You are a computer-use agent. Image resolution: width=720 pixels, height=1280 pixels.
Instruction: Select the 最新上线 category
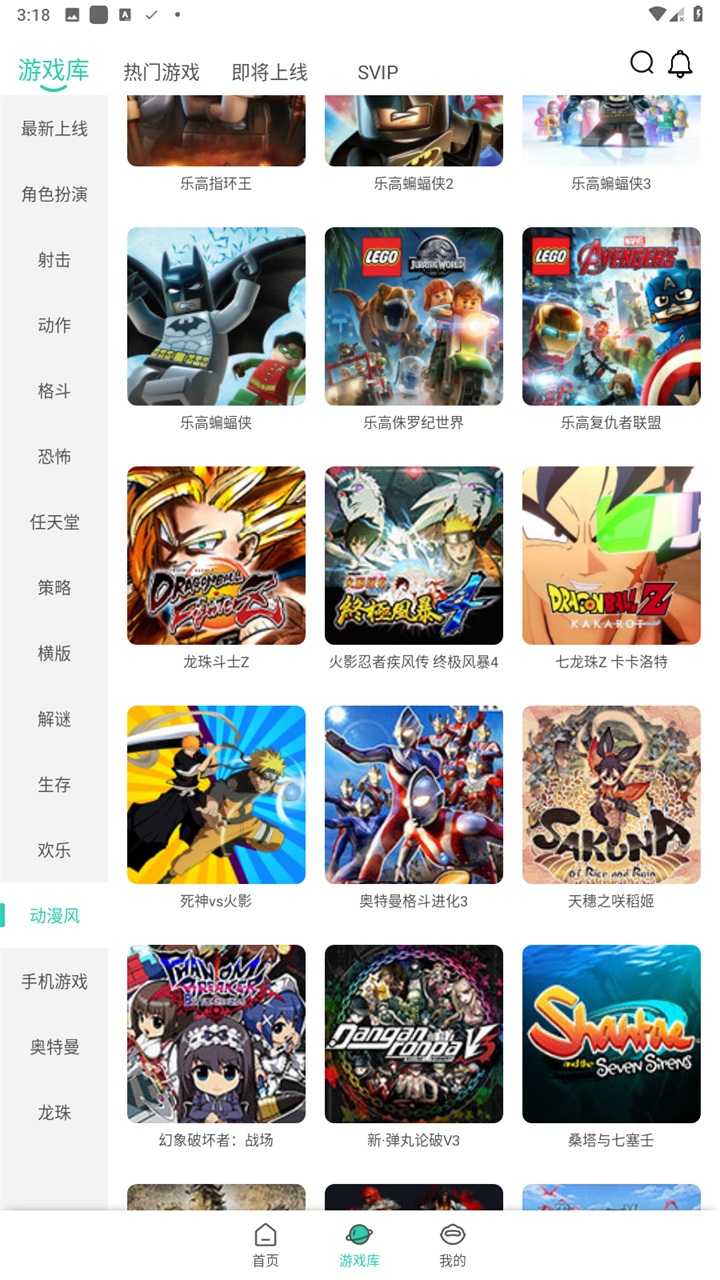click(54, 129)
